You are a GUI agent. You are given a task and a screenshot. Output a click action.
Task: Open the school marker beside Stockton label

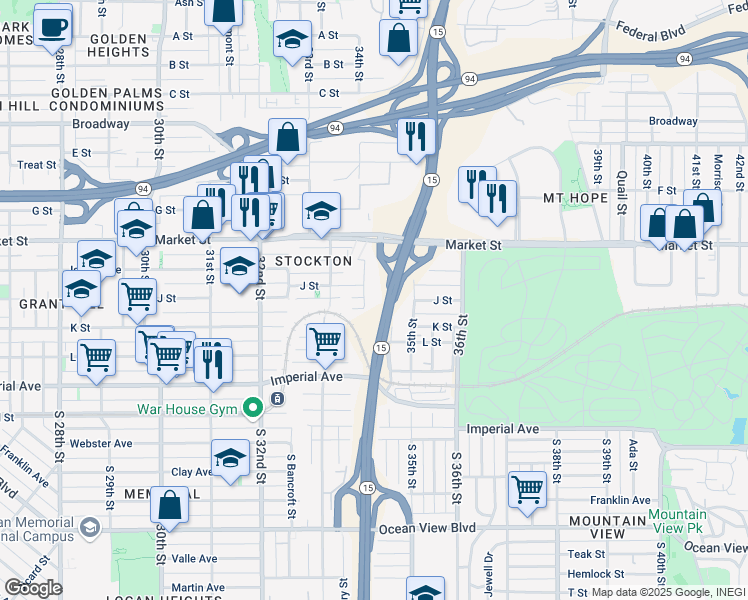239,268
